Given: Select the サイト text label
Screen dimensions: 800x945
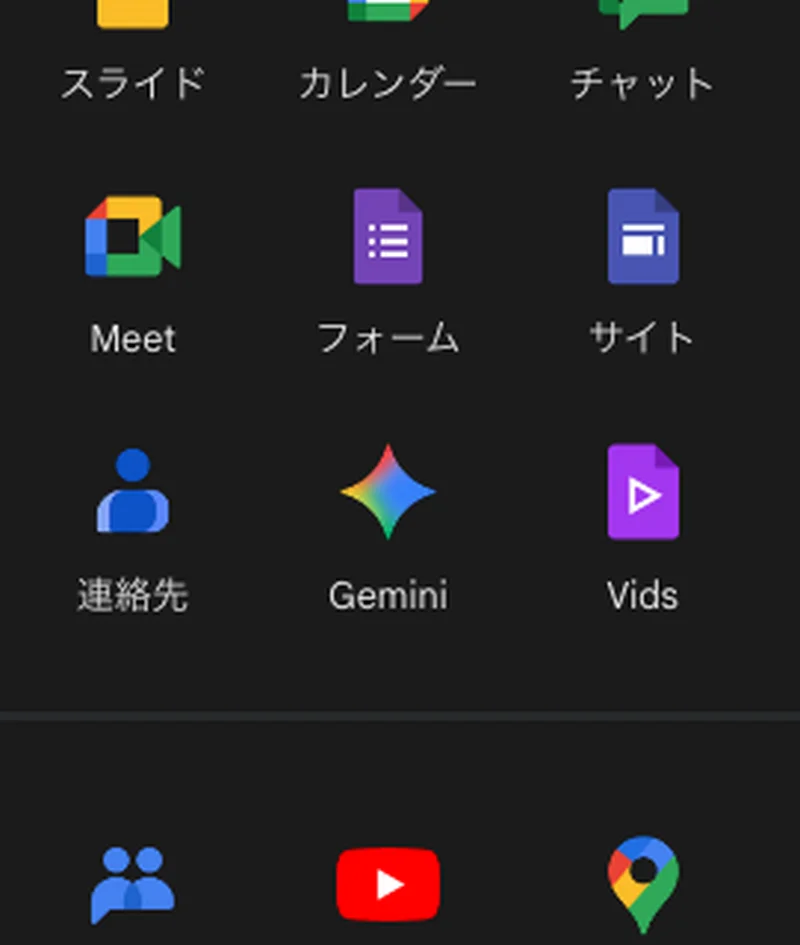Looking at the screenshot, I should click(x=642, y=339).
